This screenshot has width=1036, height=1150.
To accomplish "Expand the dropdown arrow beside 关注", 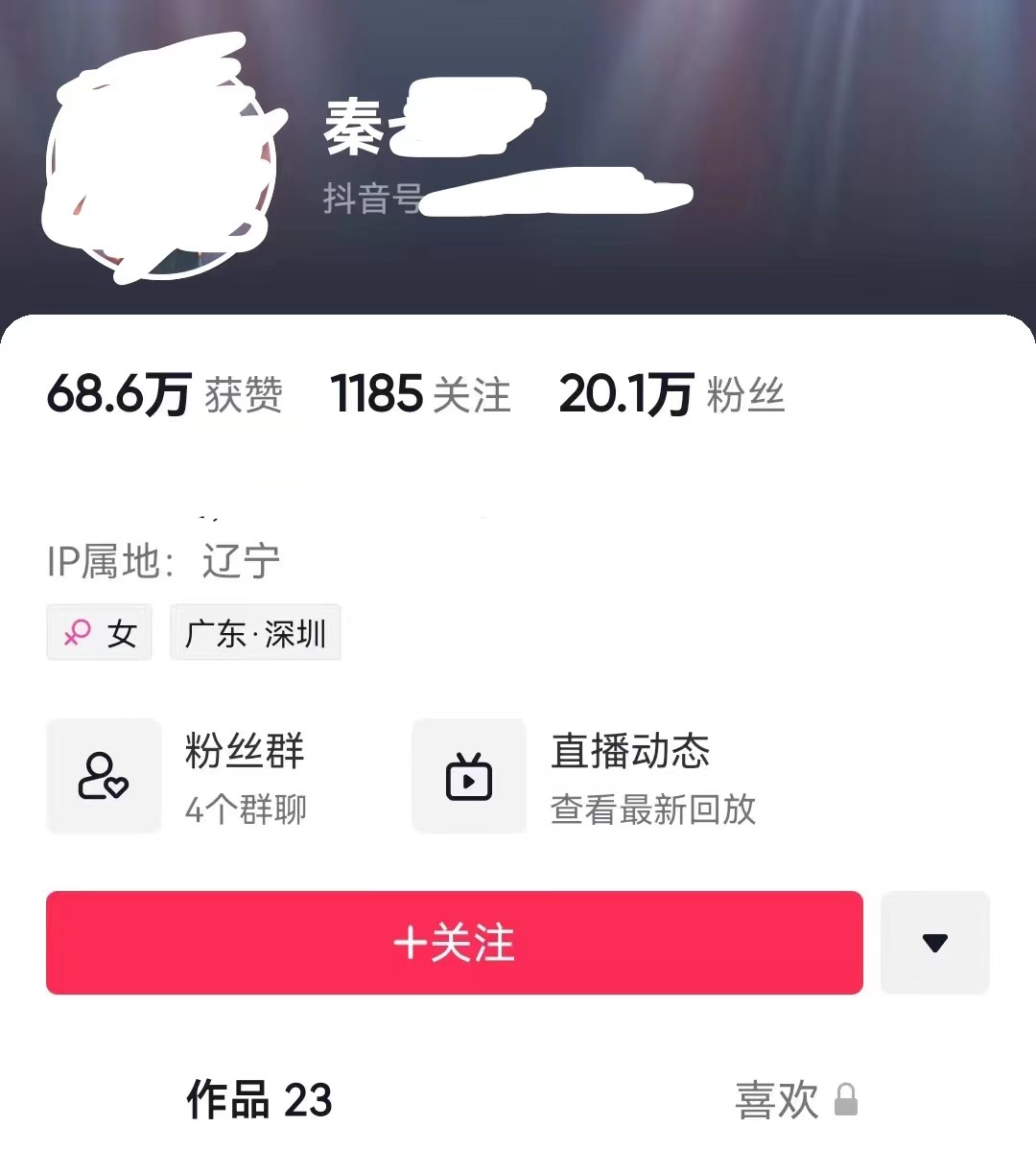I will pyautogui.click(x=934, y=942).
